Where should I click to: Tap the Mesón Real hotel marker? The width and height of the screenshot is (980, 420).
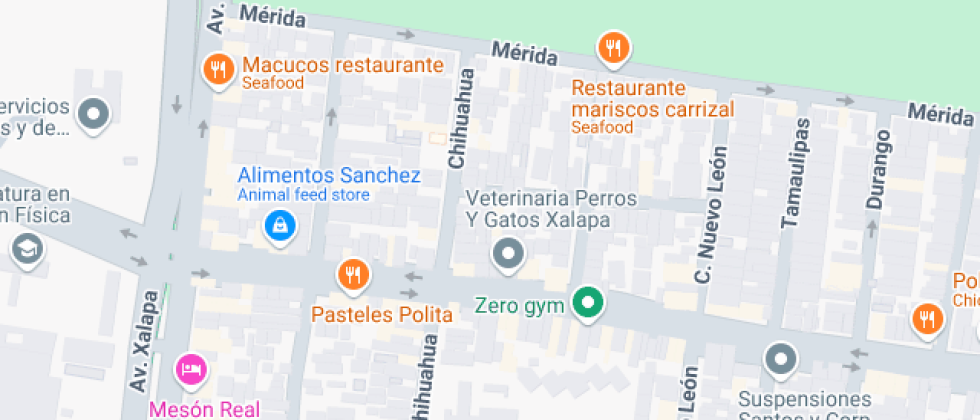pos(191,371)
